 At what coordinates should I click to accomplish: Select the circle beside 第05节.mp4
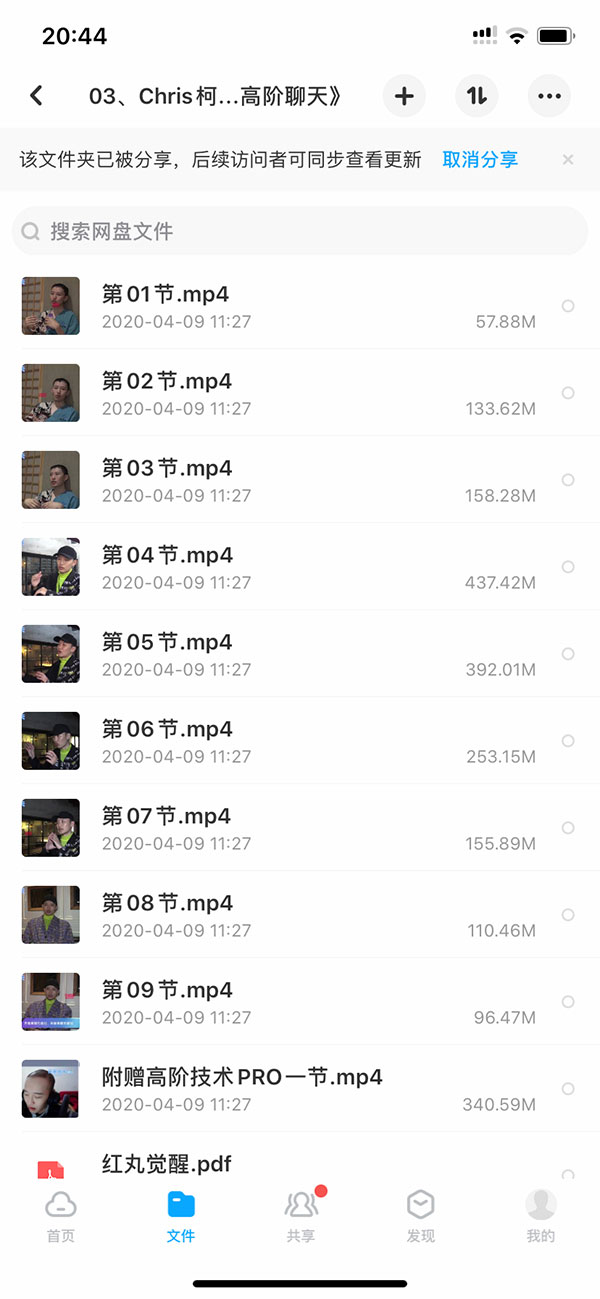(568, 654)
